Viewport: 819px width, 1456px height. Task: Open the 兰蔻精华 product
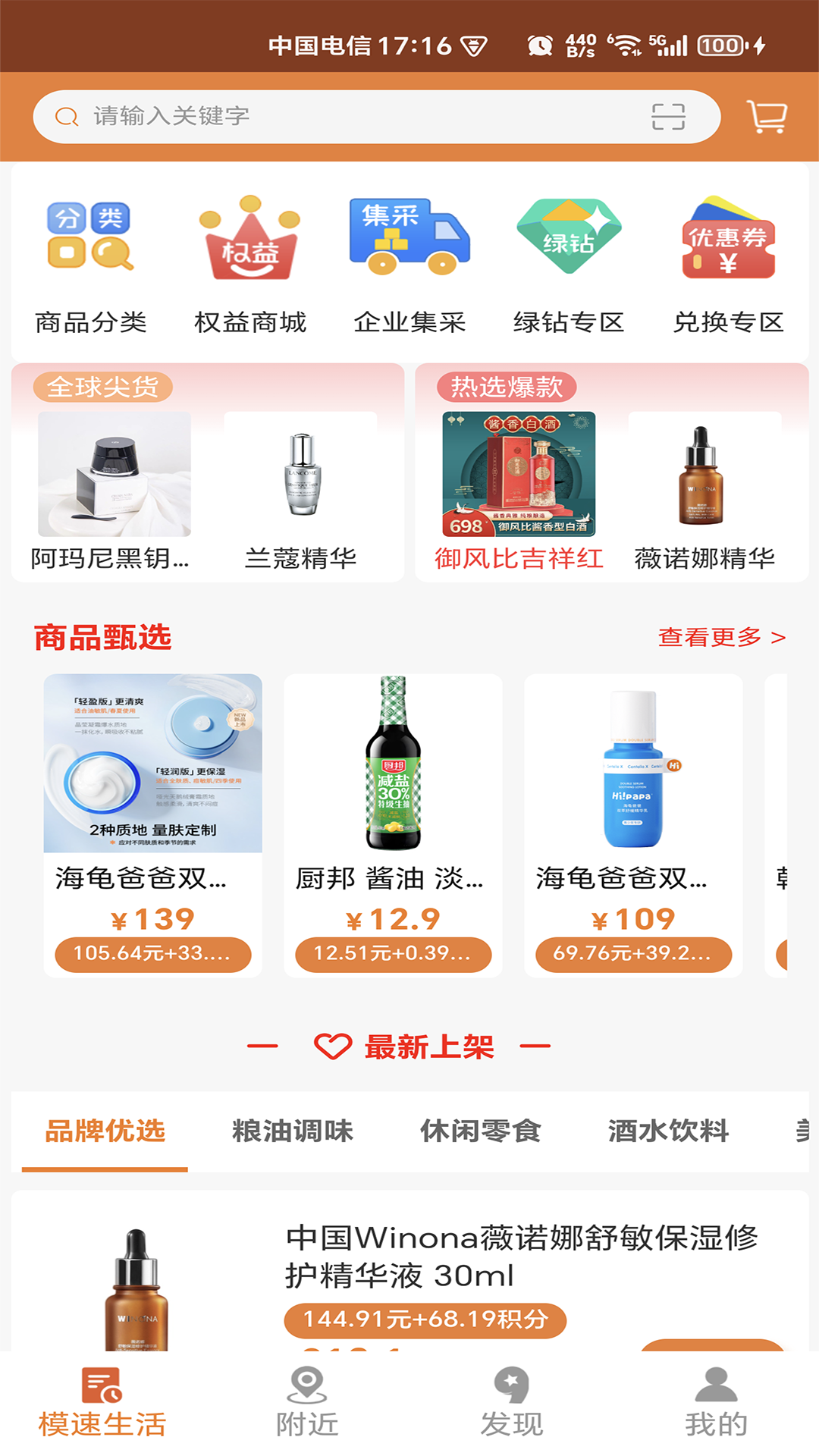pyautogui.click(x=303, y=478)
